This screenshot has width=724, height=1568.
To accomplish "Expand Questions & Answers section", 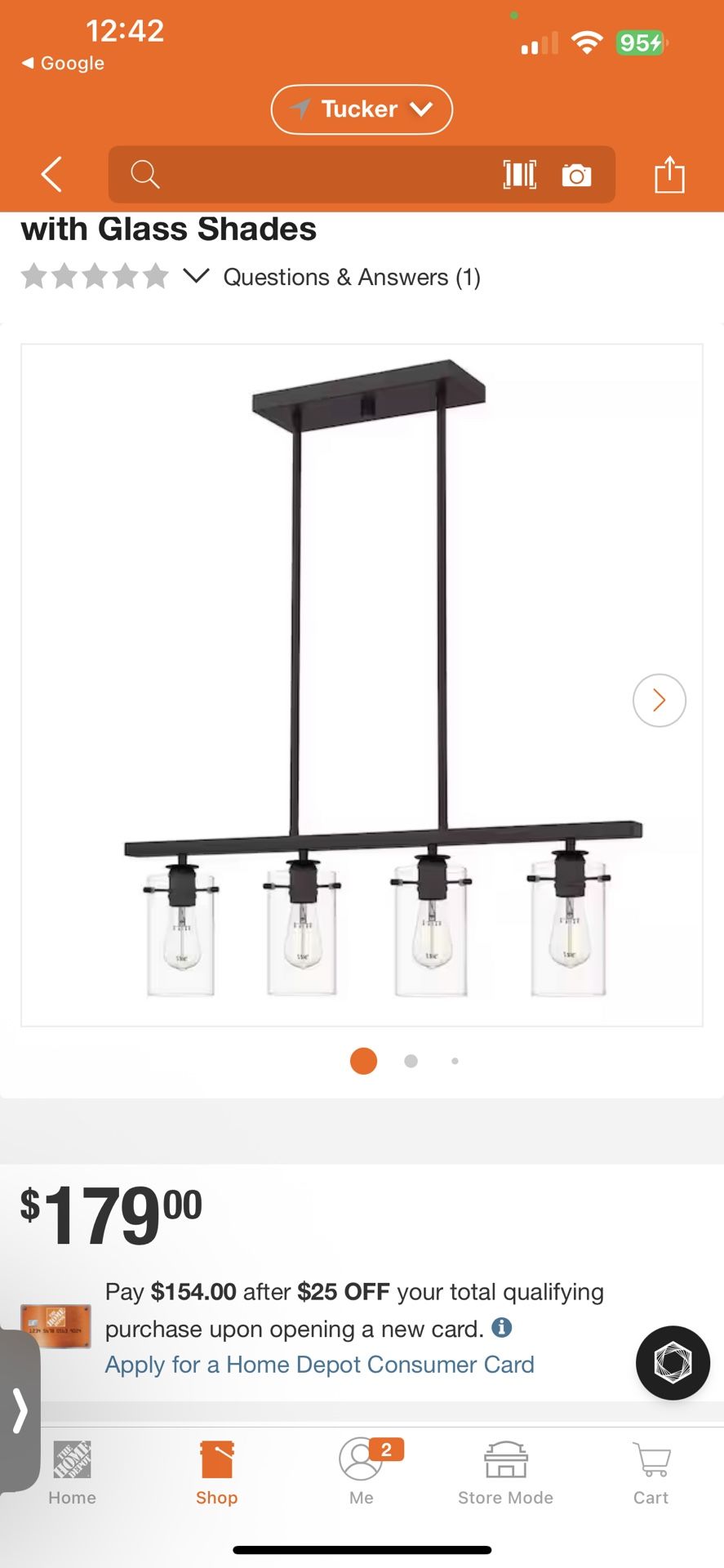I will (352, 277).
